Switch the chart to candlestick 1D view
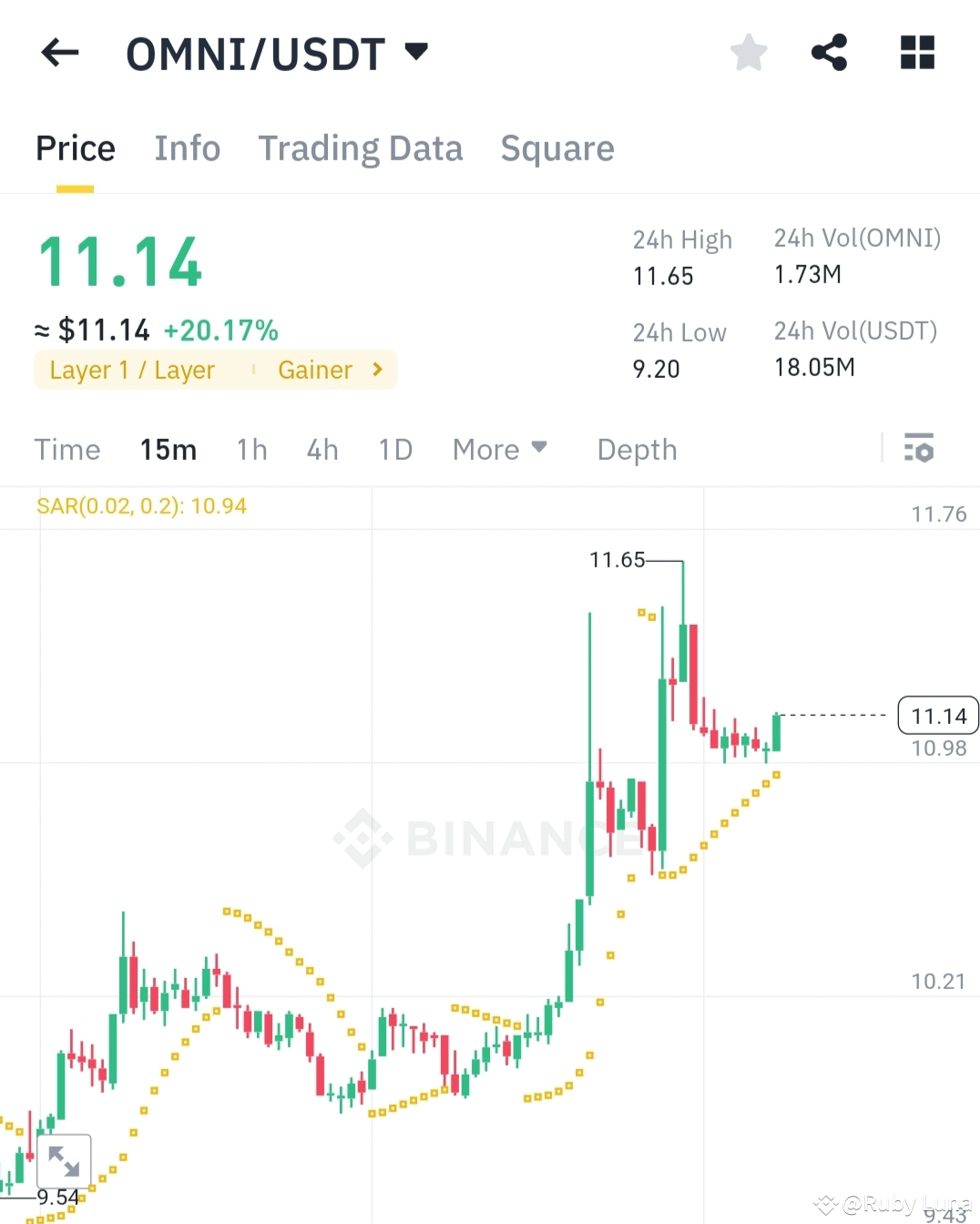 (x=395, y=449)
